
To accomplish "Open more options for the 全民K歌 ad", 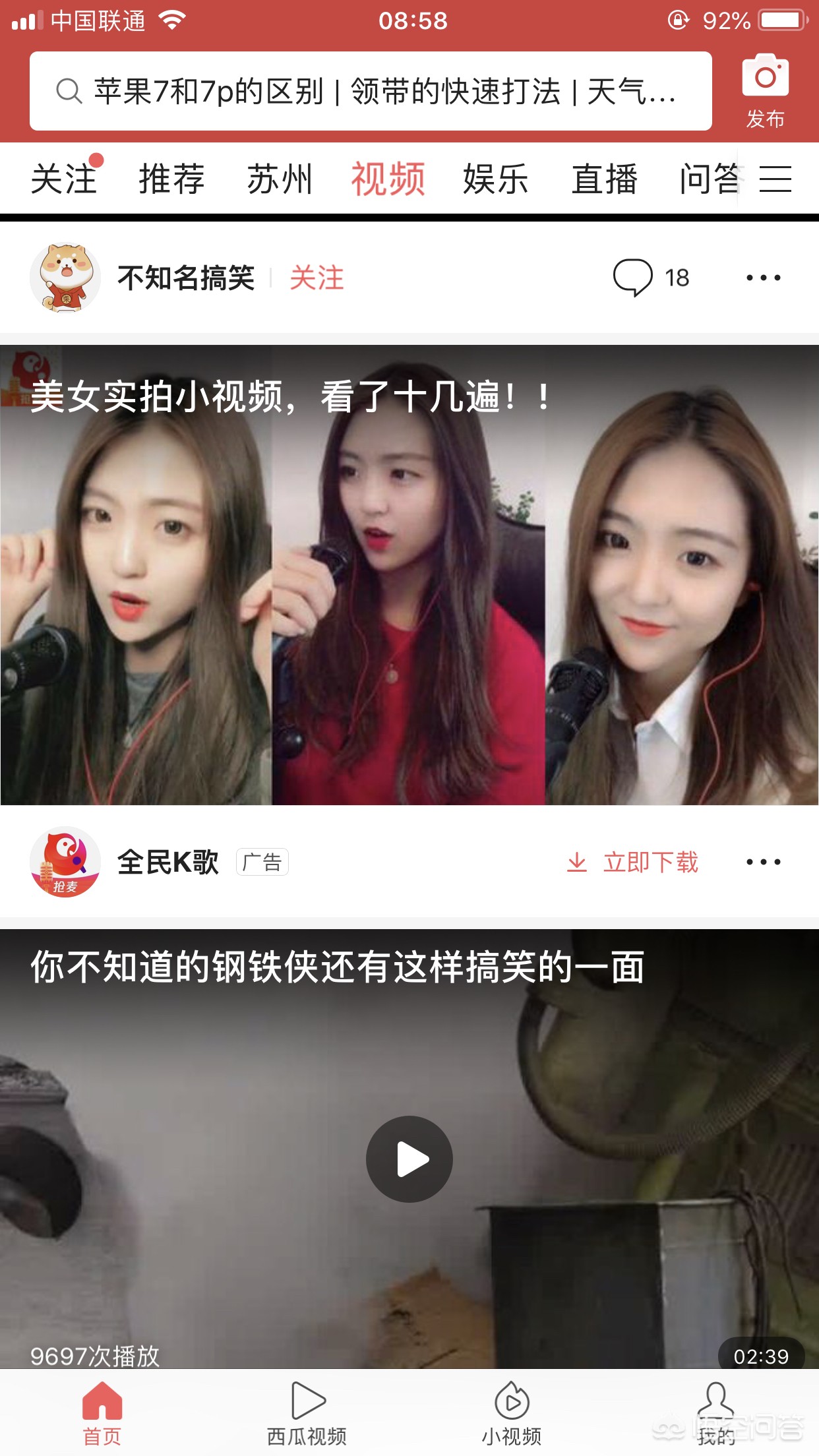I will tap(763, 862).
